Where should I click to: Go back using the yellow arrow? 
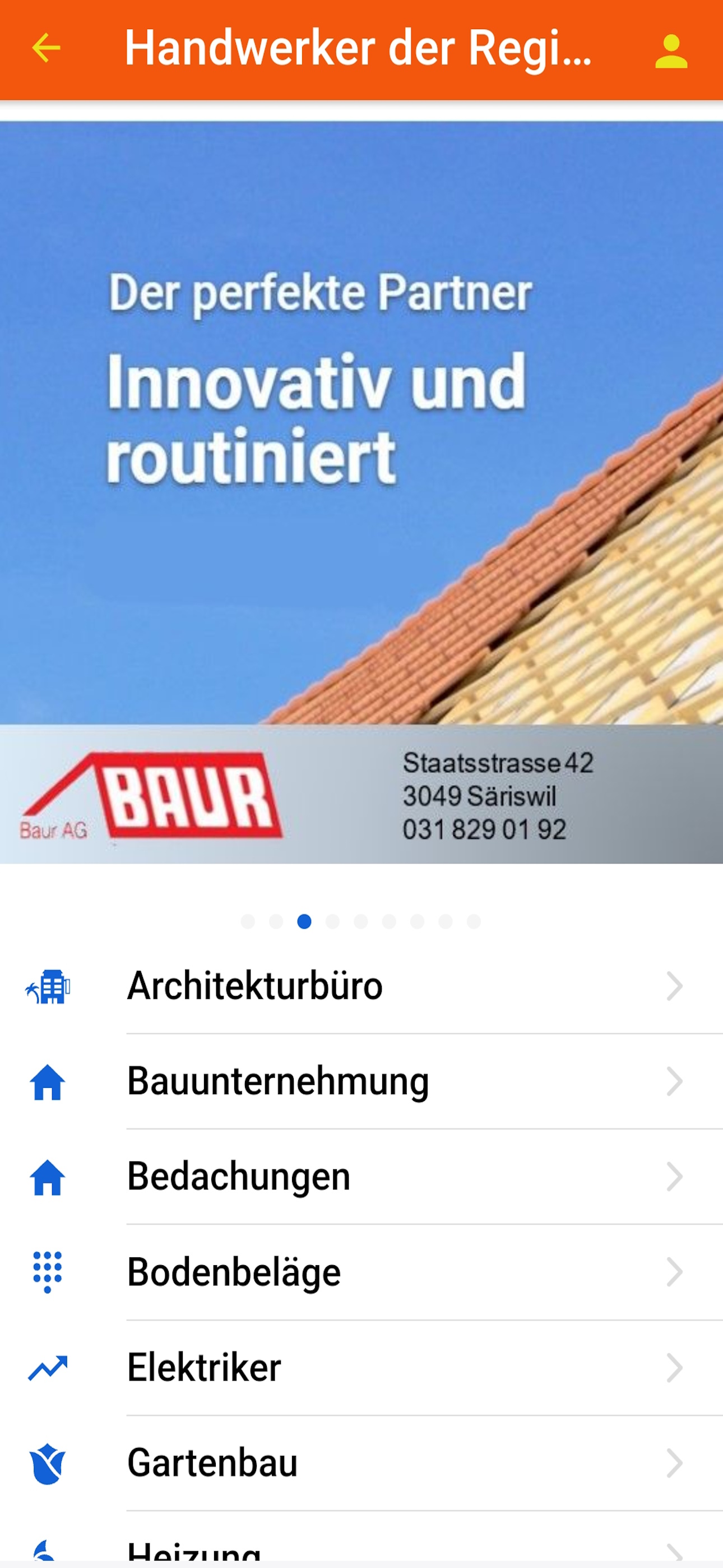[x=47, y=49]
